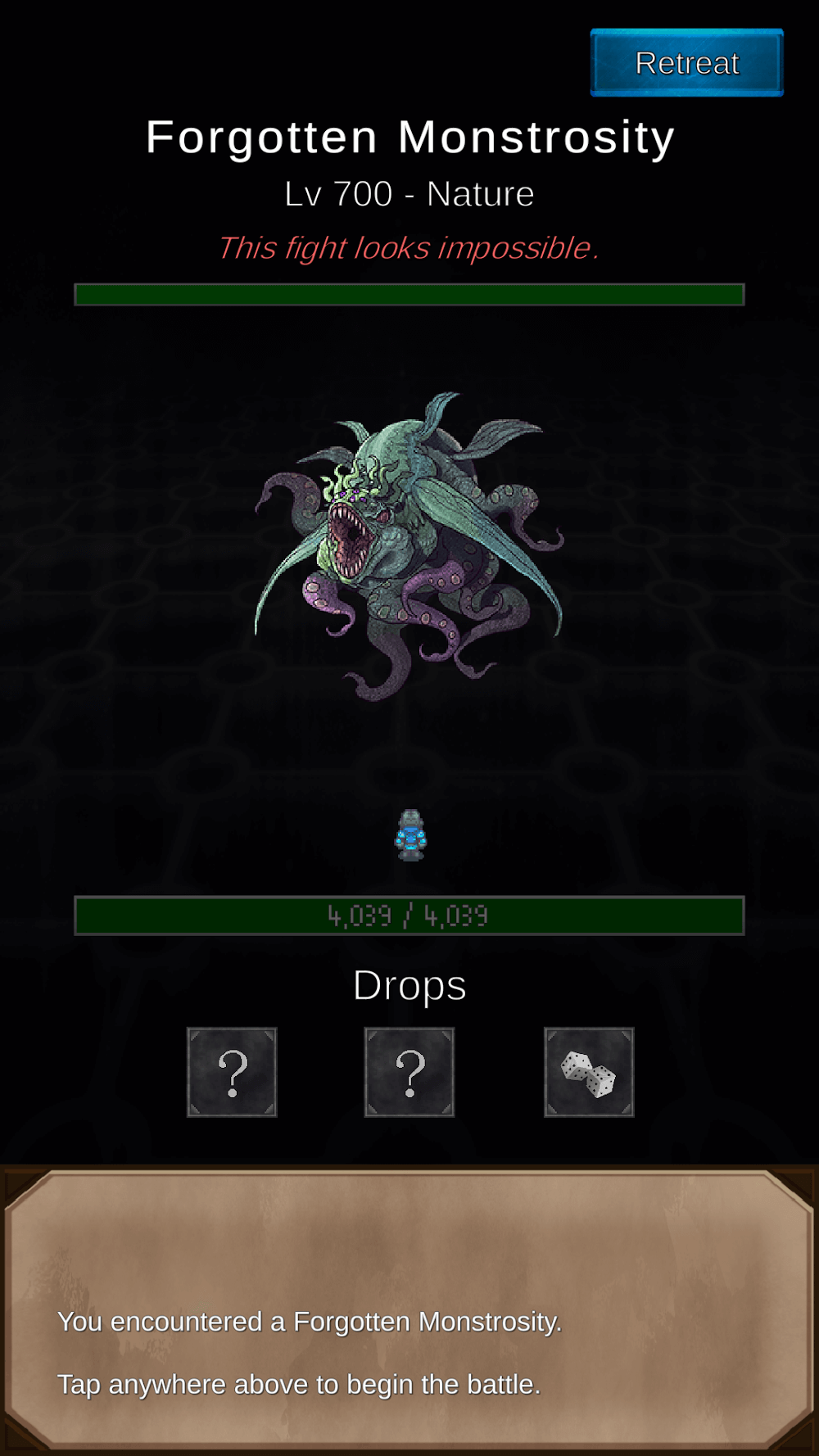The height and width of the screenshot is (1456, 819).
Task: Inspect the first unknown drop slot
Action: [x=232, y=1072]
